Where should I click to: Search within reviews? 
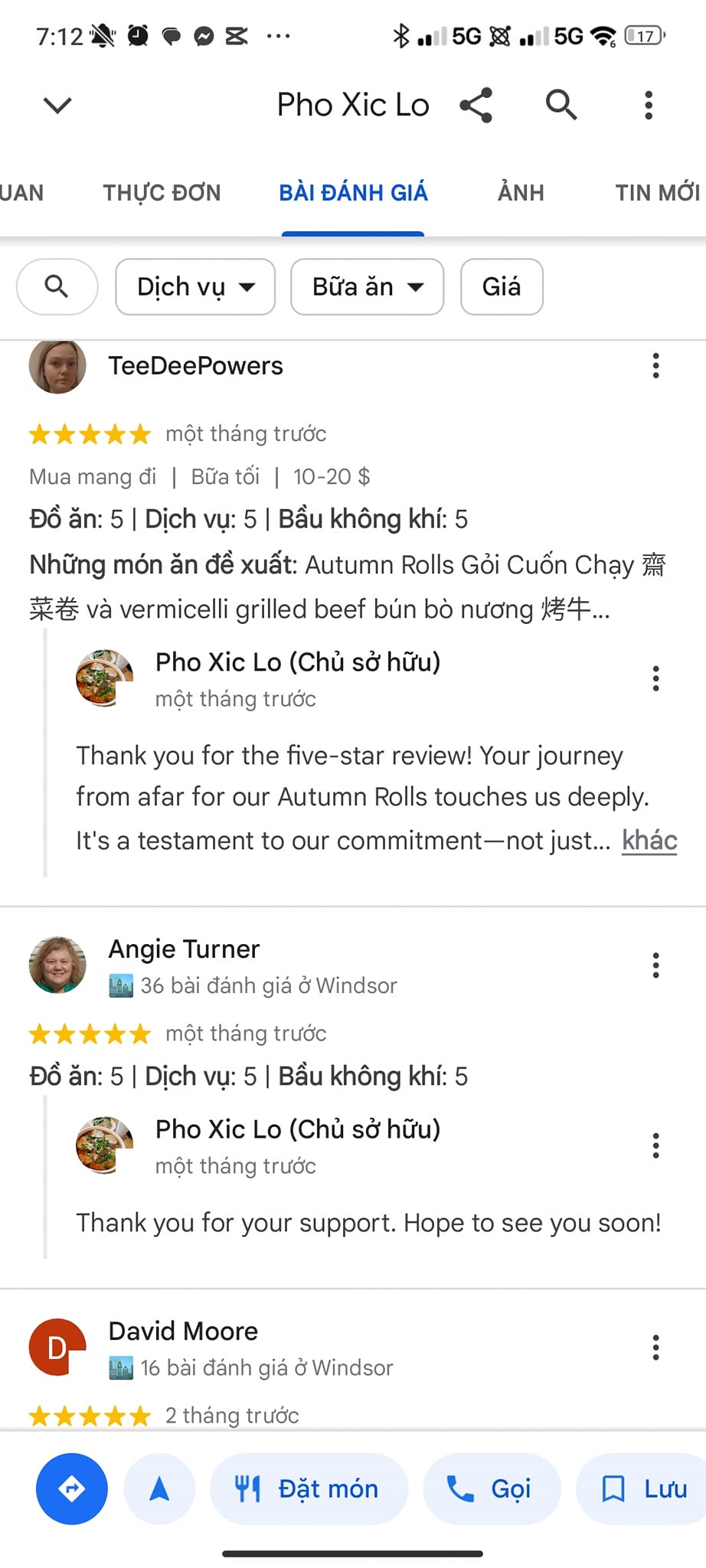pos(57,286)
